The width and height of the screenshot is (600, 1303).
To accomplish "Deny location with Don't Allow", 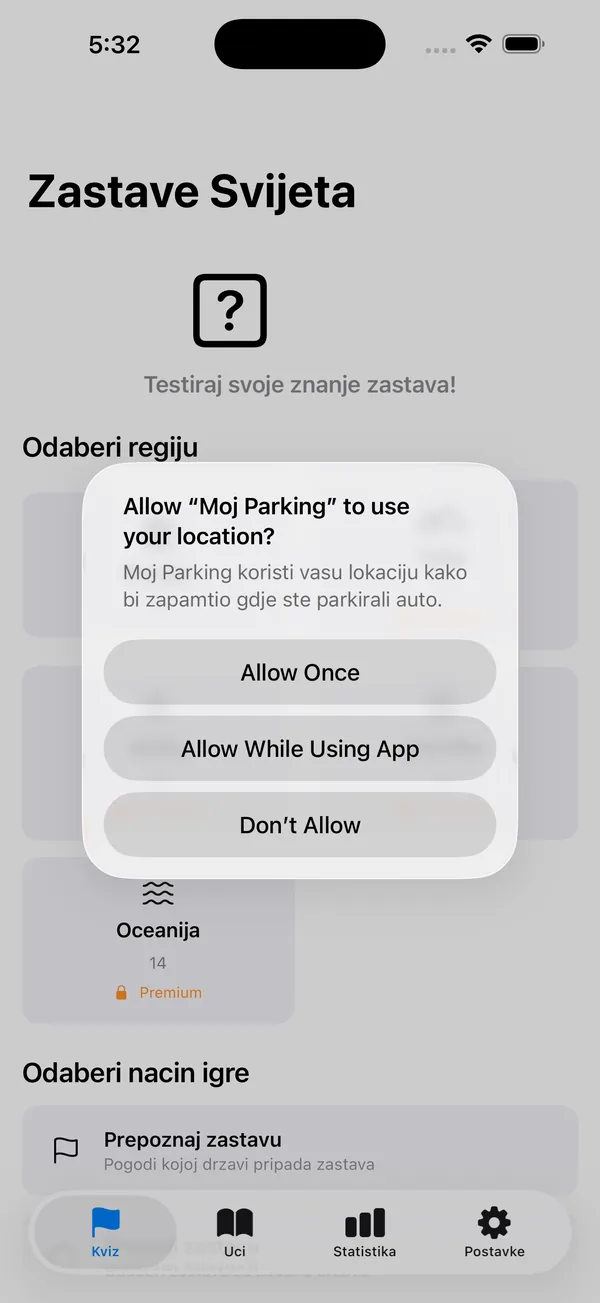I will pos(300,825).
